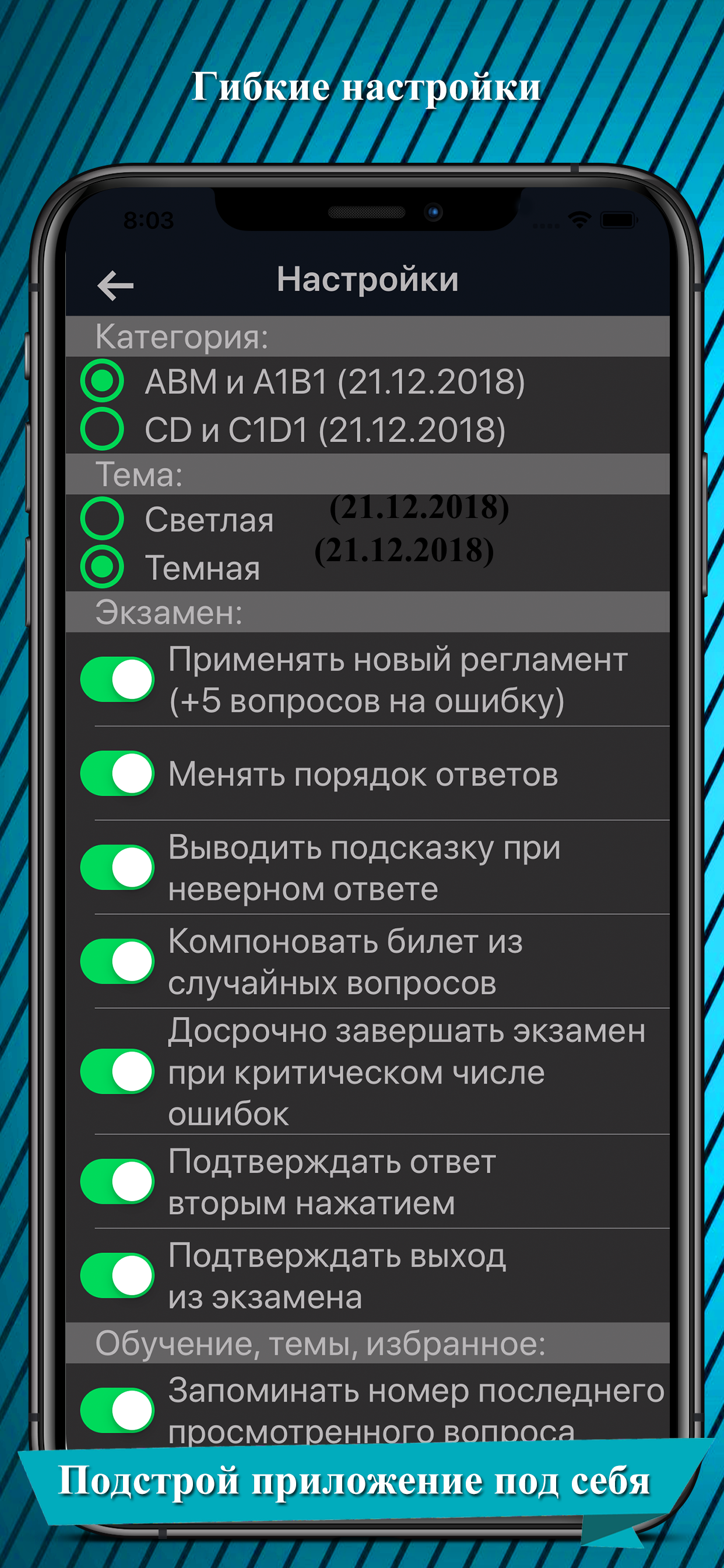Turn off Менять порядок ответов
The width and height of the screenshot is (724, 1568).
(x=117, y=774)
